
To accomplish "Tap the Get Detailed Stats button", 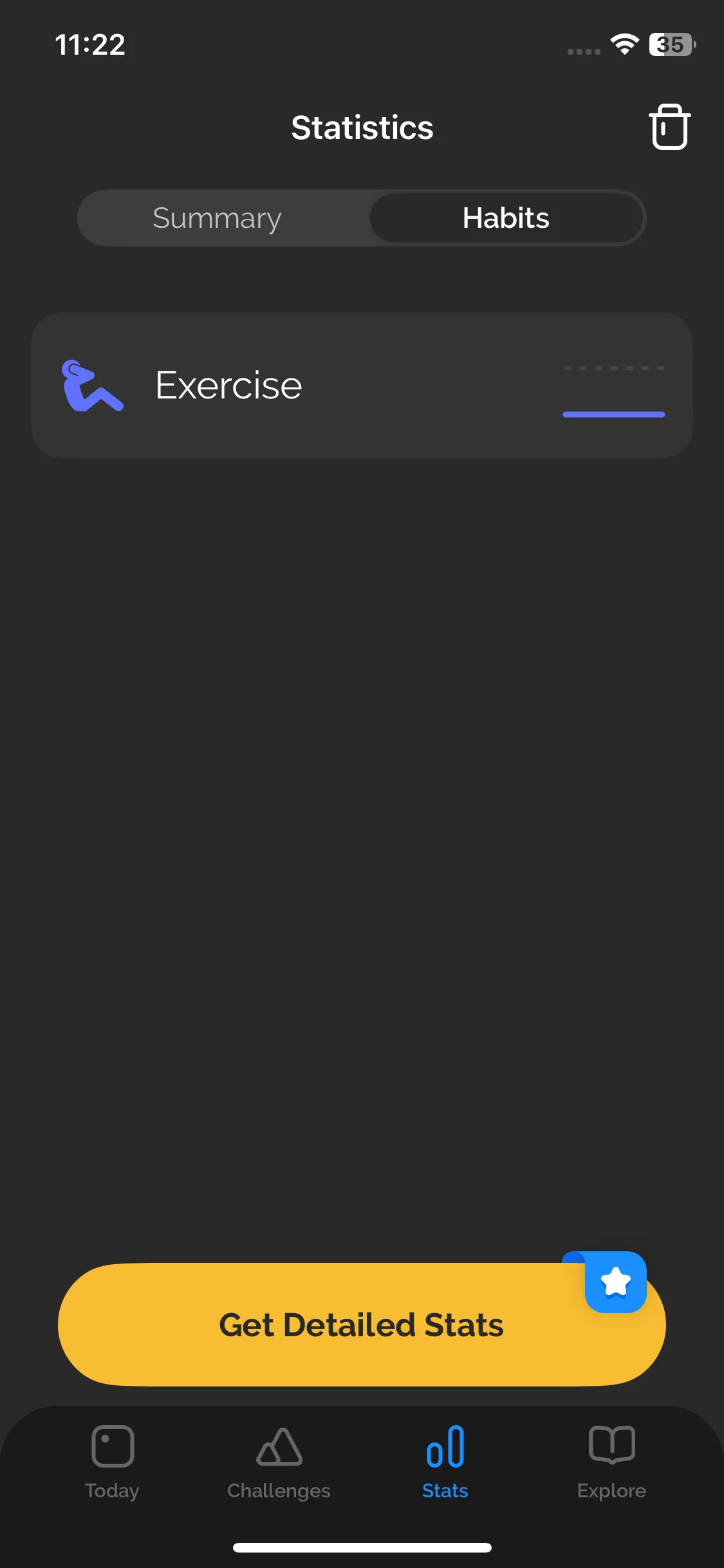I will (x=362, y=1325).
